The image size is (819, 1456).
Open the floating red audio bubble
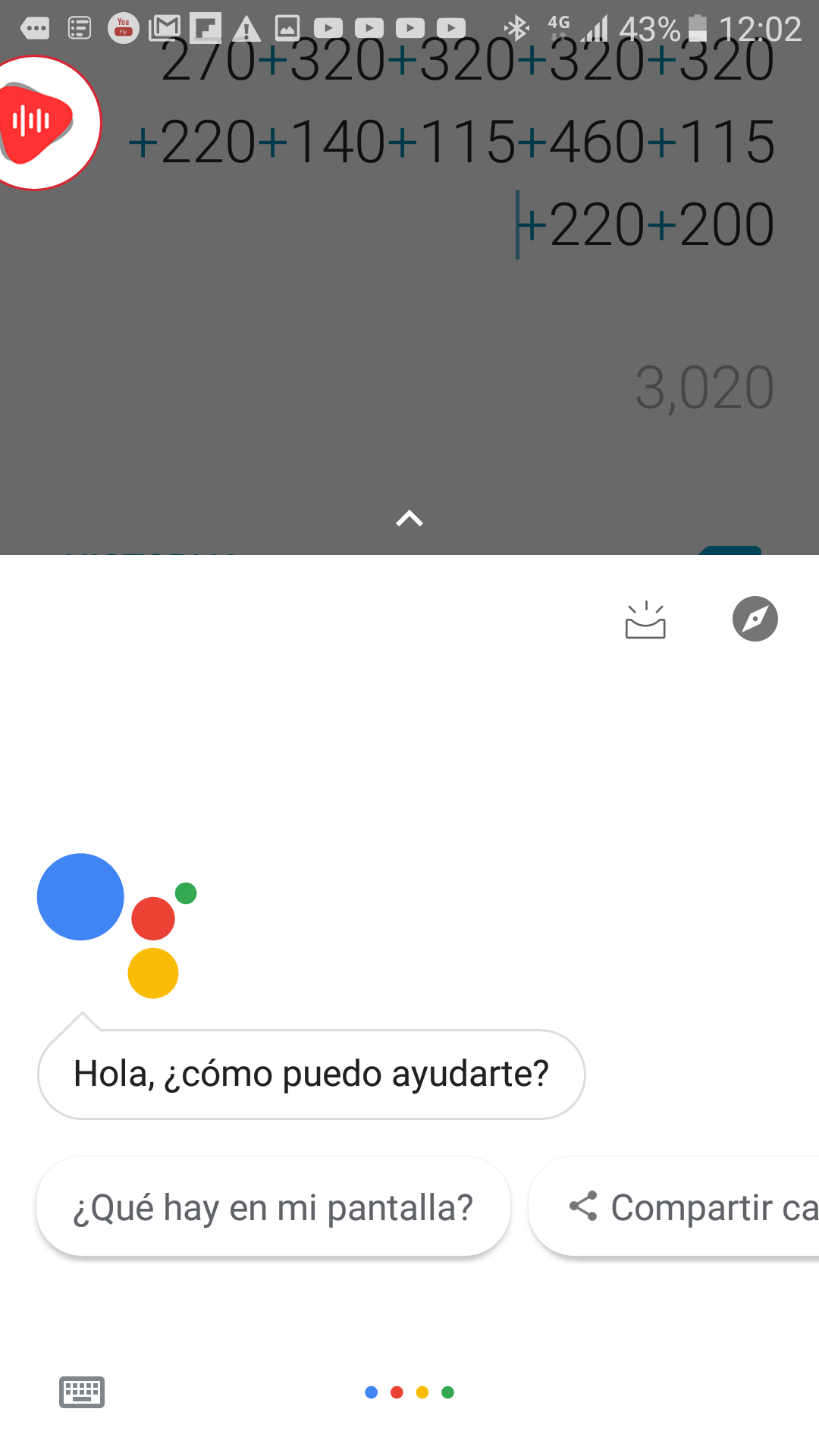click(x=39, y=123)
